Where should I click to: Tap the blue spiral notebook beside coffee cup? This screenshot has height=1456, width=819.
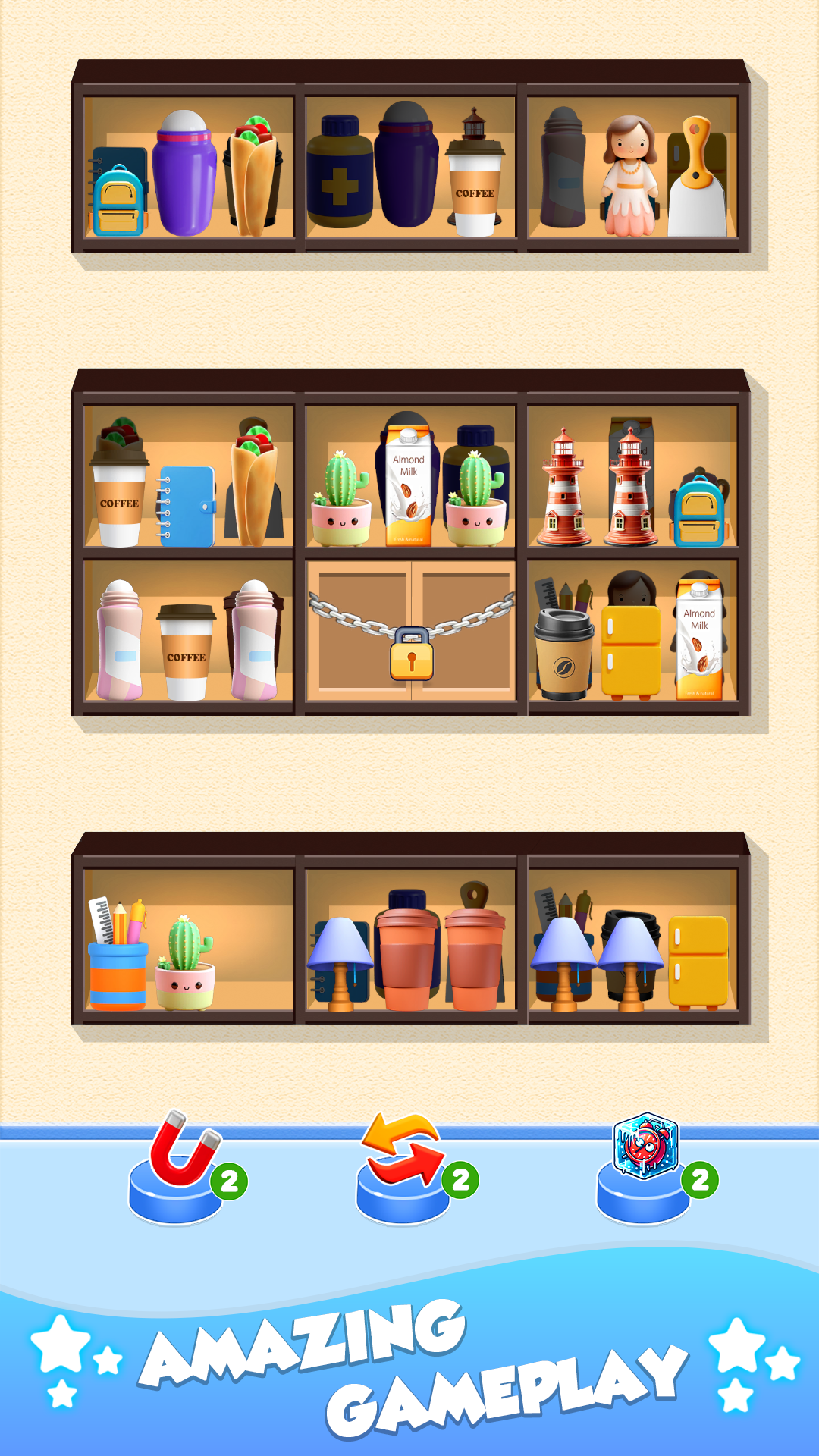pyautogui.click(x=184, y=500)
